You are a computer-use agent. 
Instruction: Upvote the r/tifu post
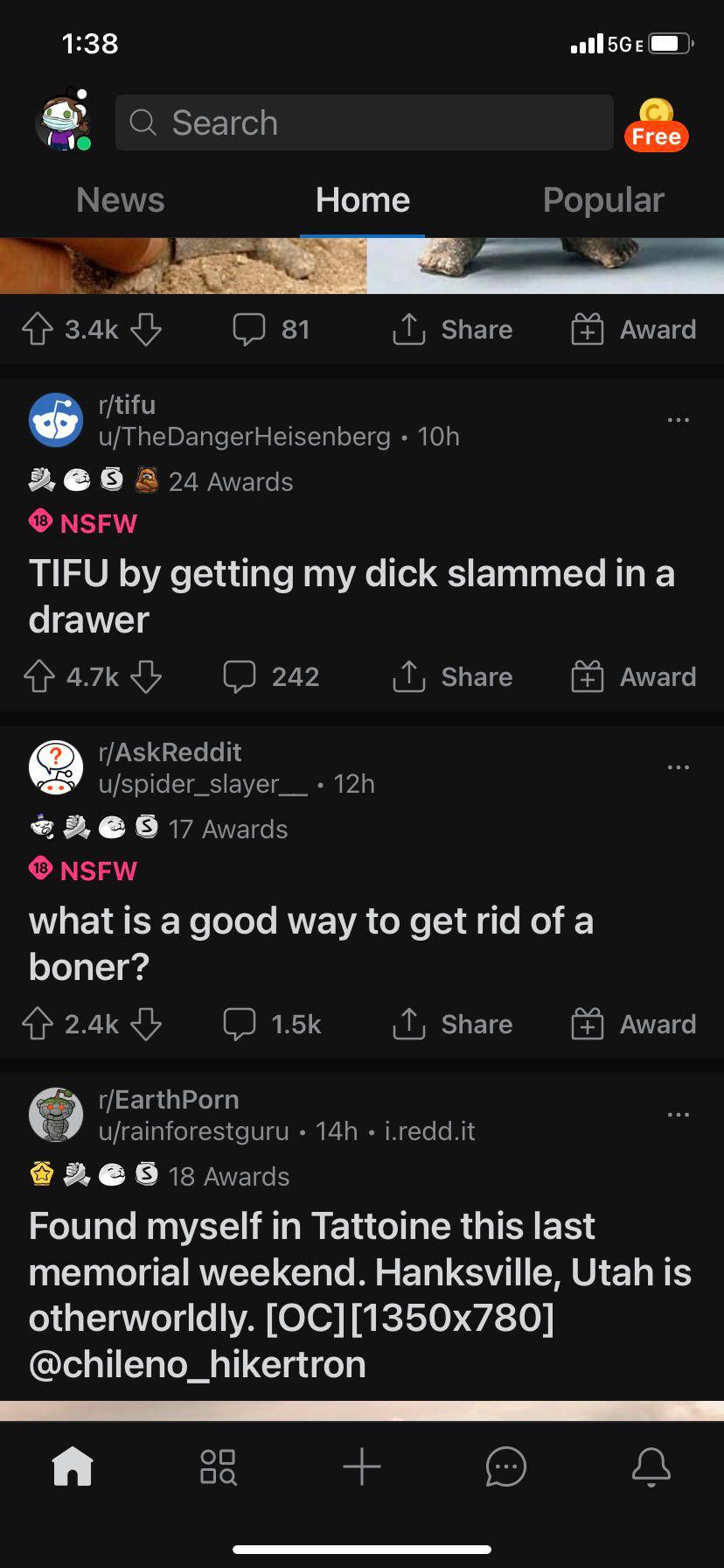click(38, 676)
